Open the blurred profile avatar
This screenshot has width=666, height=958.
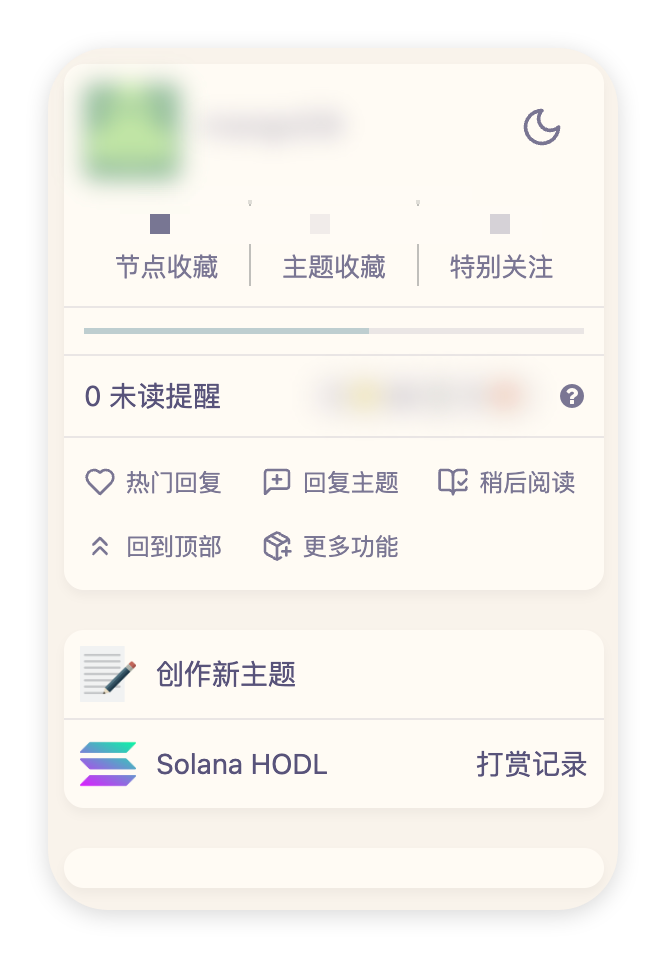(132, 131)
